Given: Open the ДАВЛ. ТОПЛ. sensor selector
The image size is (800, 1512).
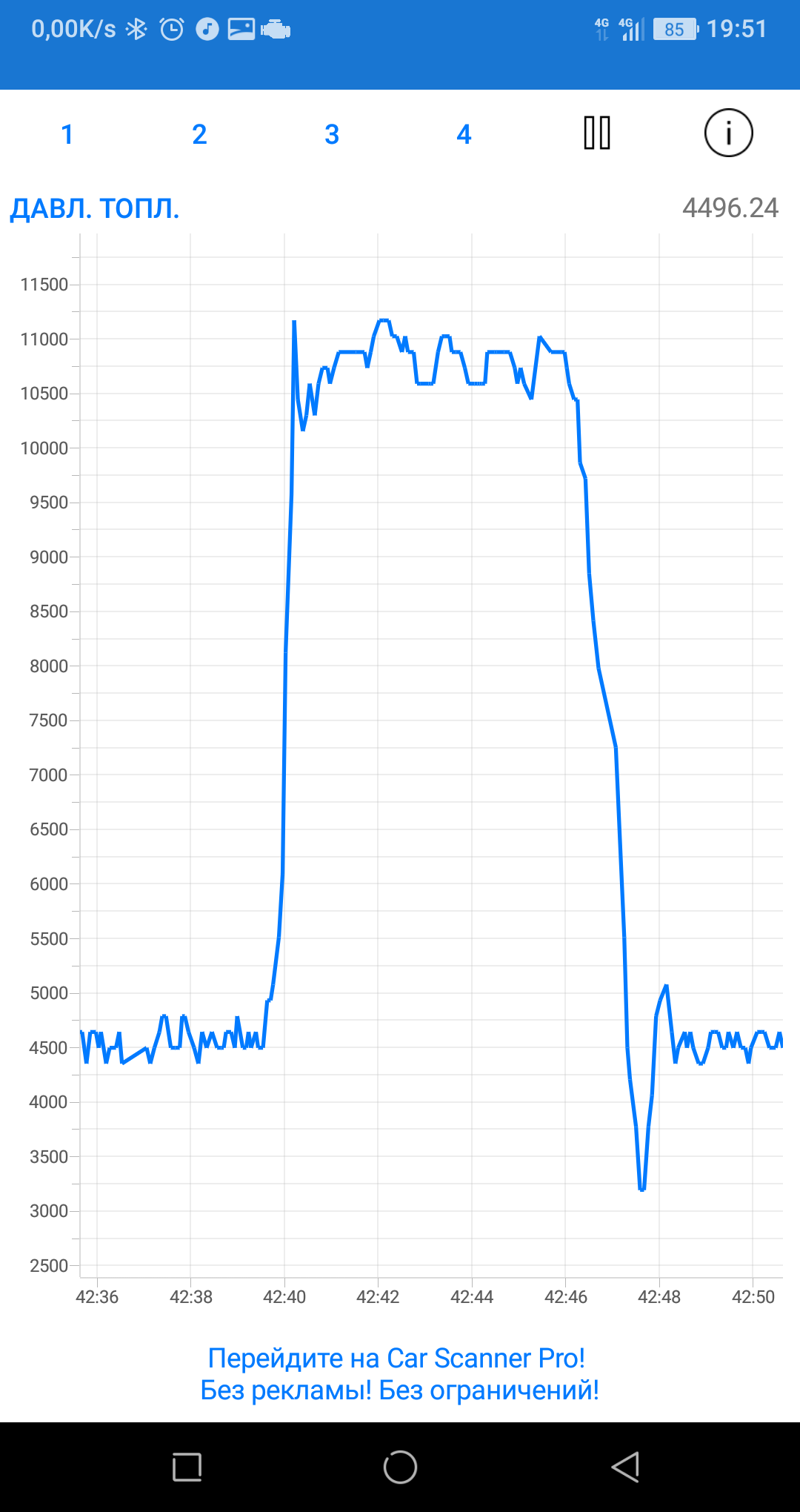Looking at the screenshot, I should (x=95, y=208).
